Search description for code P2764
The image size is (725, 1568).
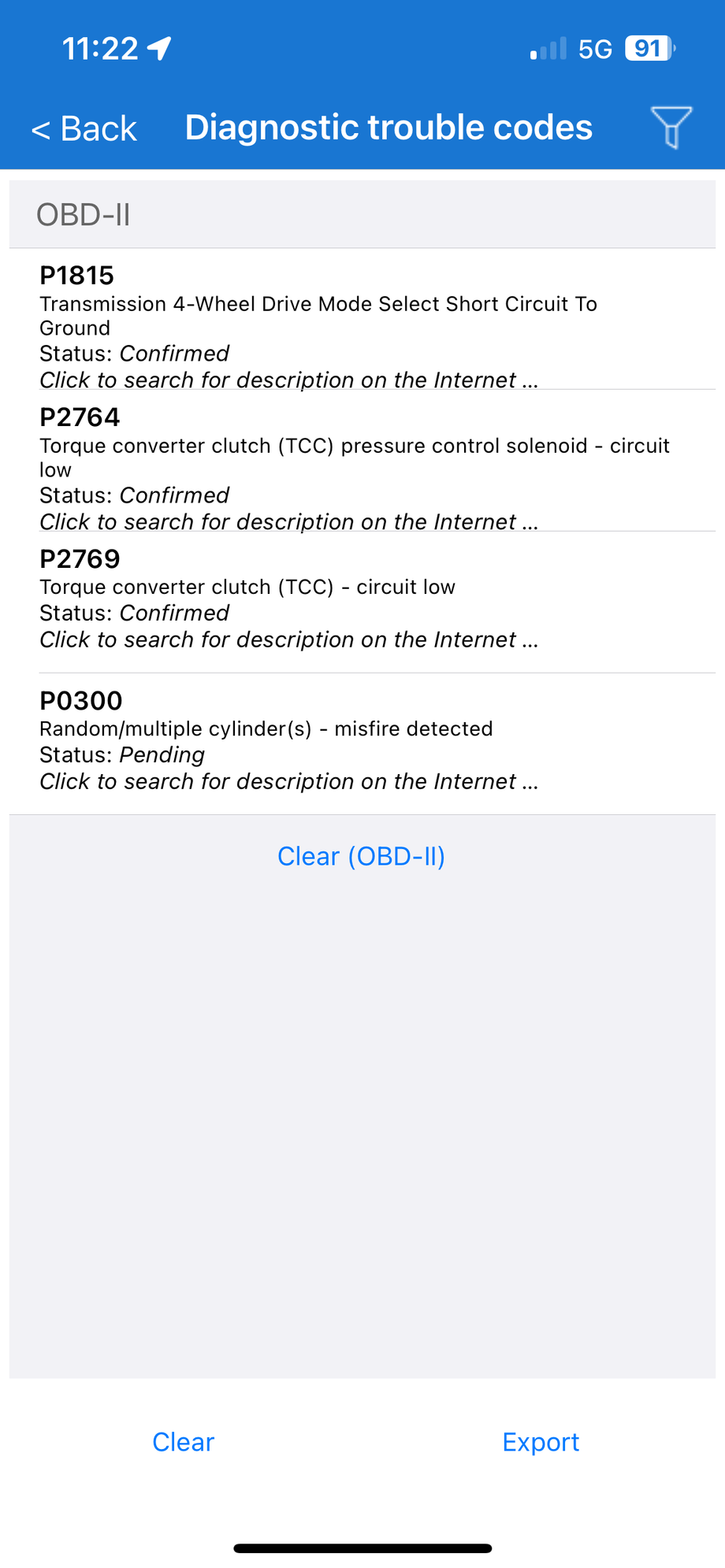click(x=288, y=521)
